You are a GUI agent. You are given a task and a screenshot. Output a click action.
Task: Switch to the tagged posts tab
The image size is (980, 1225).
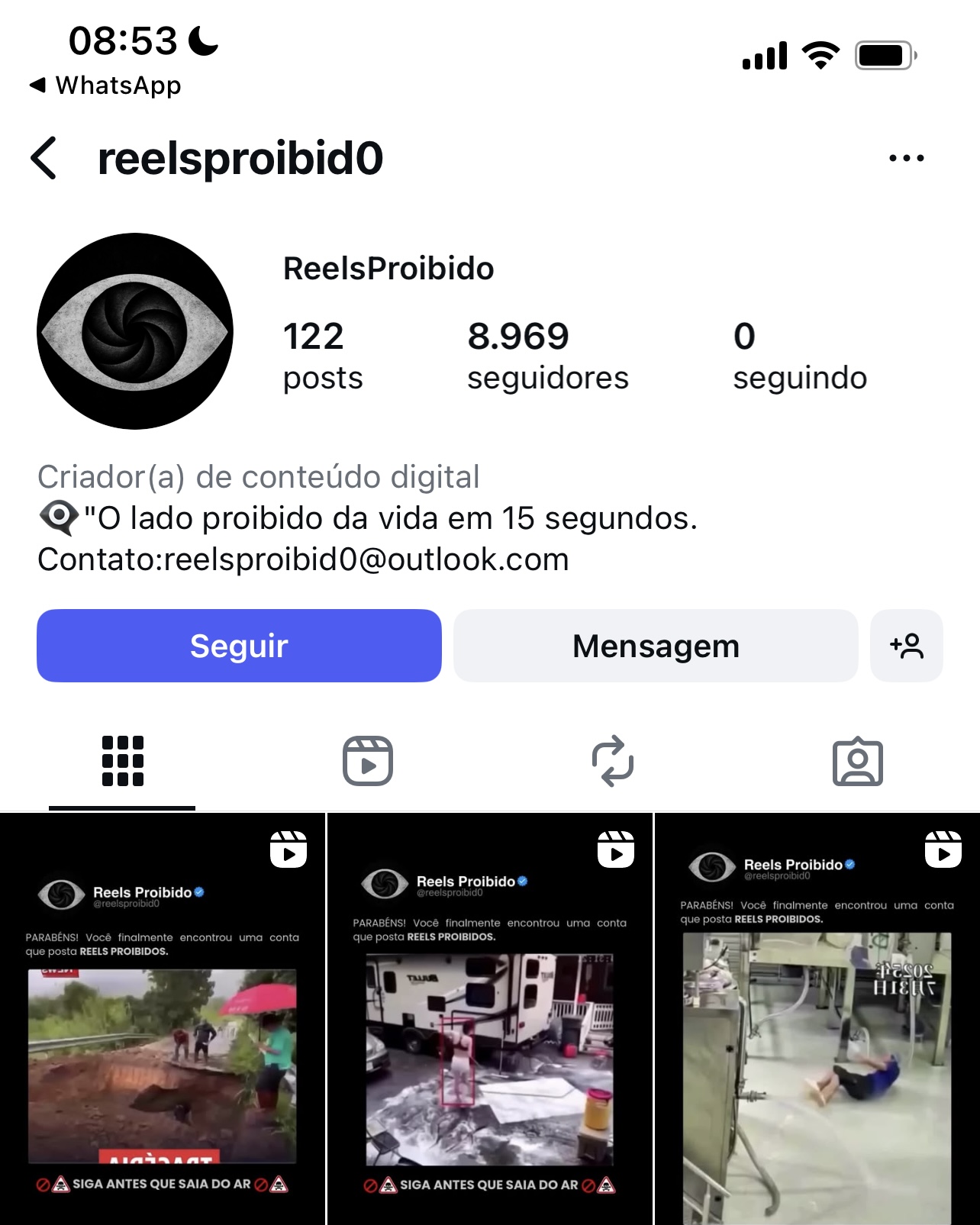point(857,761)
